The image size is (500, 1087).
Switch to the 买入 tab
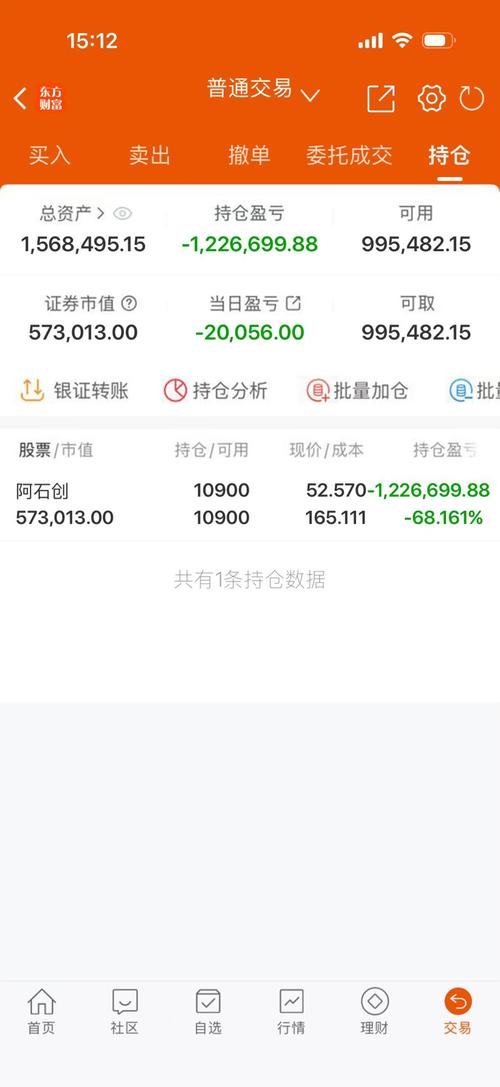pyautogui.click(x=49, y=155)
